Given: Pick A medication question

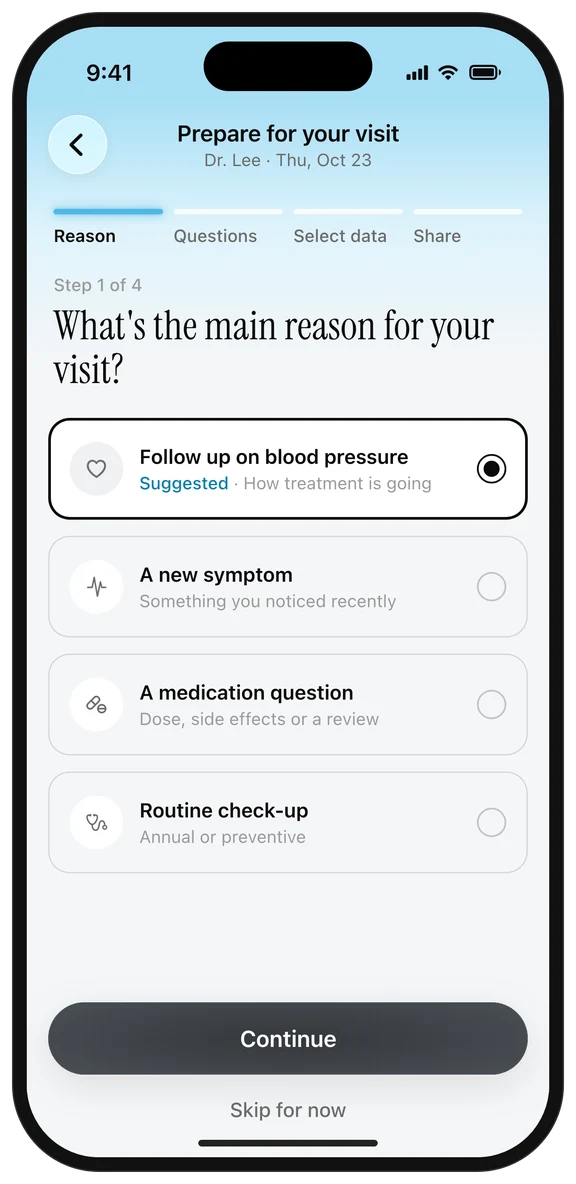Looking at the screenshot, I should 288,705.
